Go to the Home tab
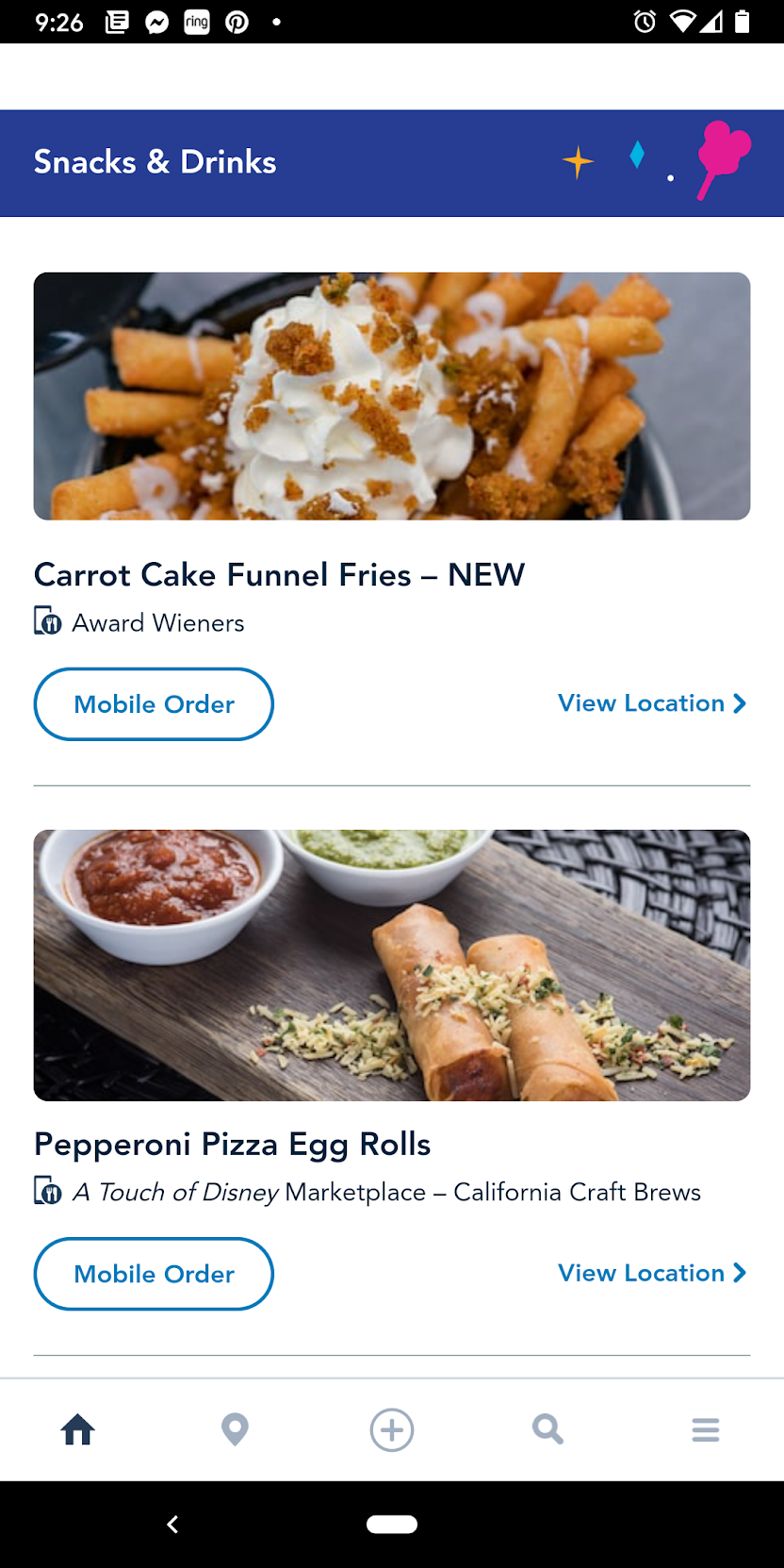The image size is (784, 1568). point(78,1429)
